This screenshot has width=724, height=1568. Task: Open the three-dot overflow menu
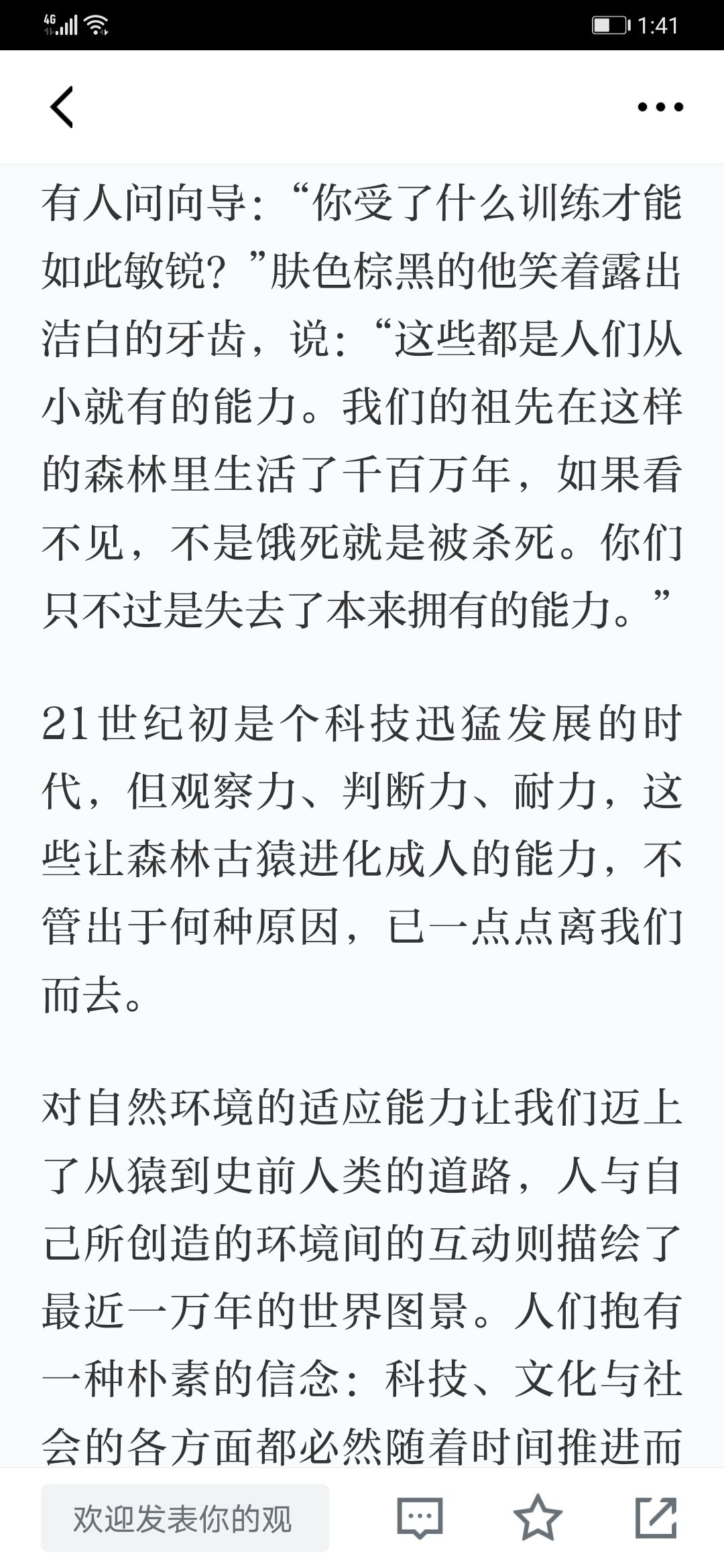click(x=660, y=107)
